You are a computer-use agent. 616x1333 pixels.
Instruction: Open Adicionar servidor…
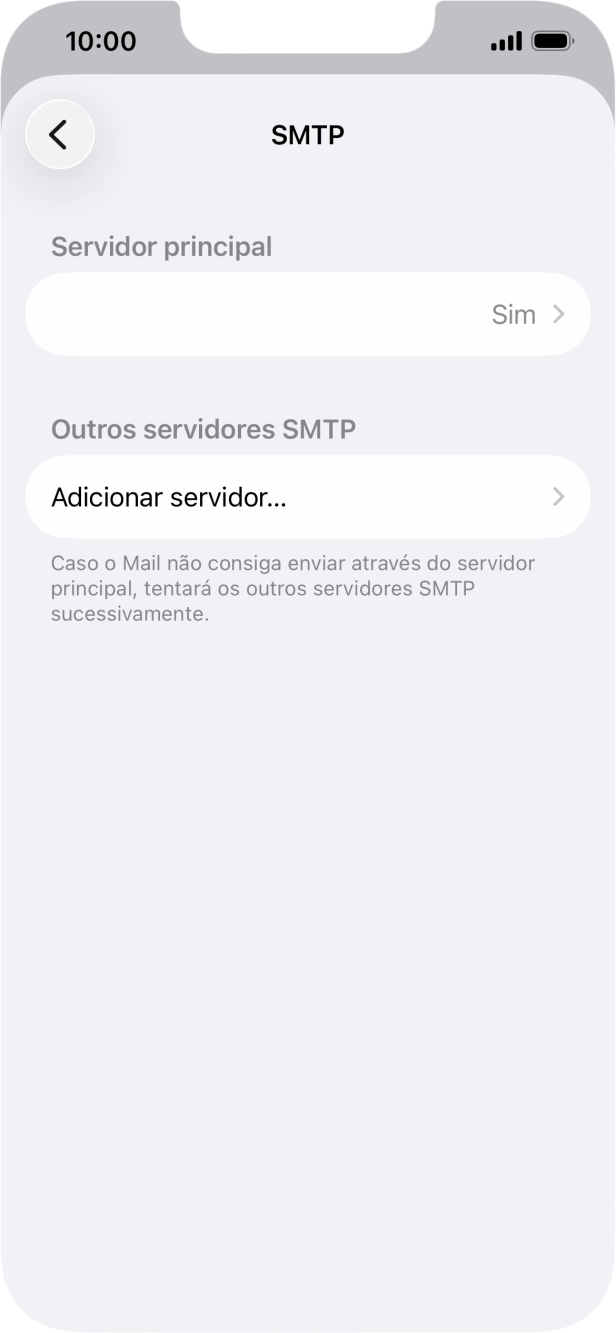click(x=307, y=497)
